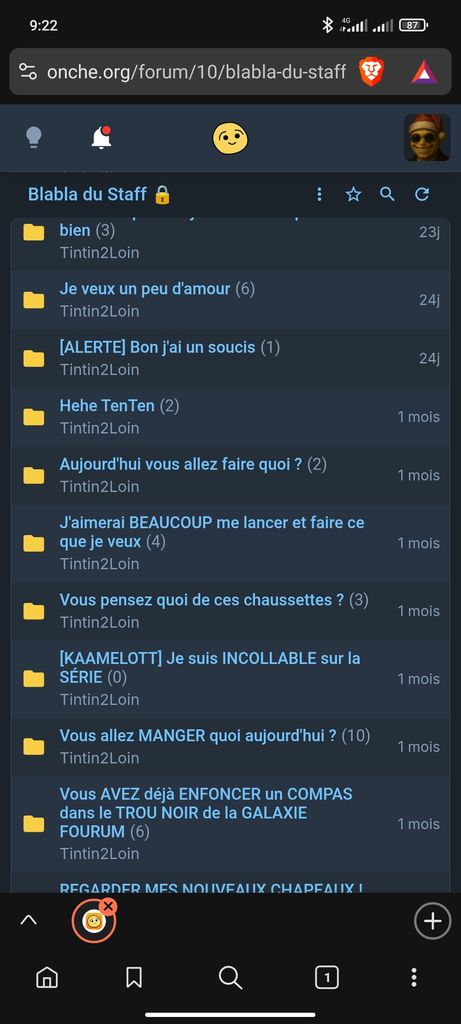The image size is (461, 1024).
Task: Open "Vous allez MANGER quoi aujourd'hui ?"
Action: [198, 735]
